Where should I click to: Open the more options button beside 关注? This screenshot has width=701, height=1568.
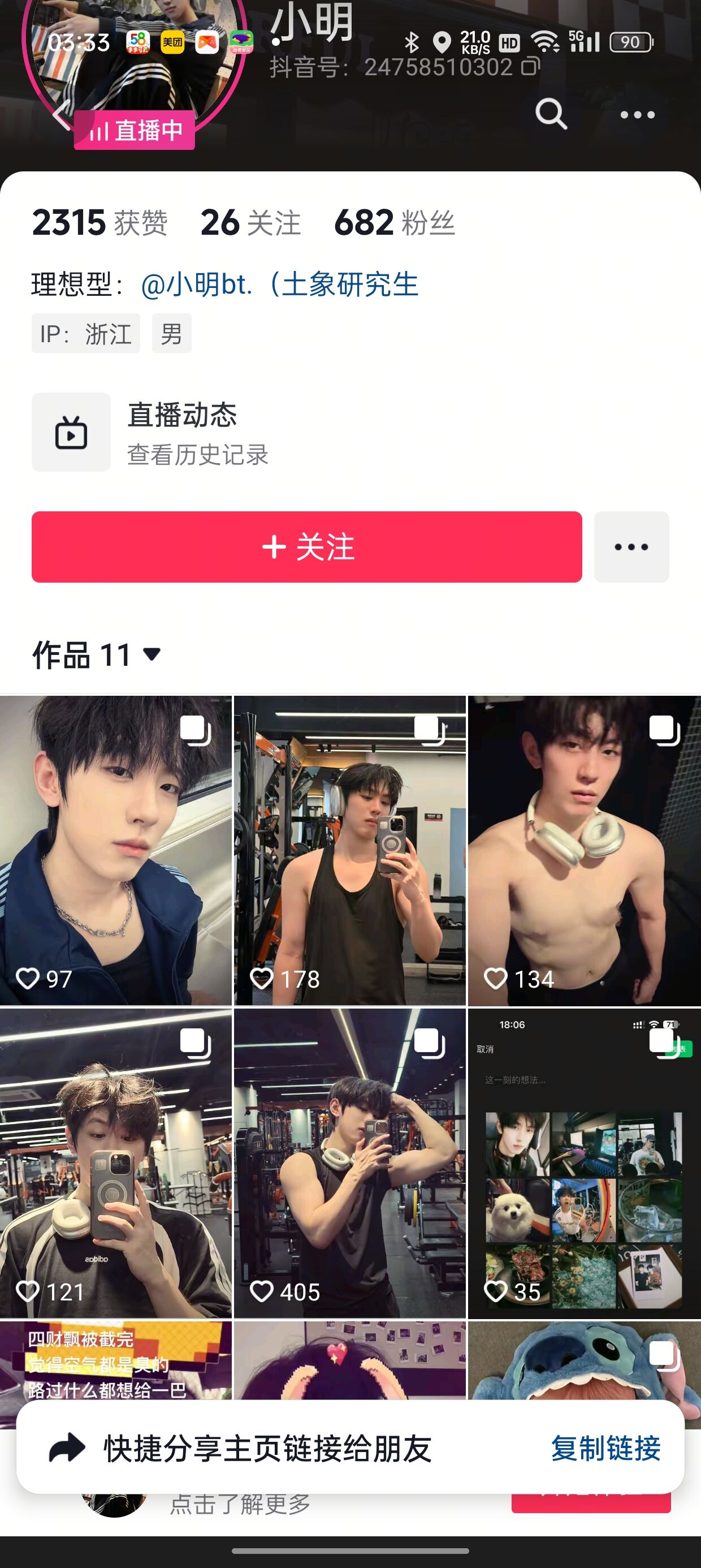point(631,546)
